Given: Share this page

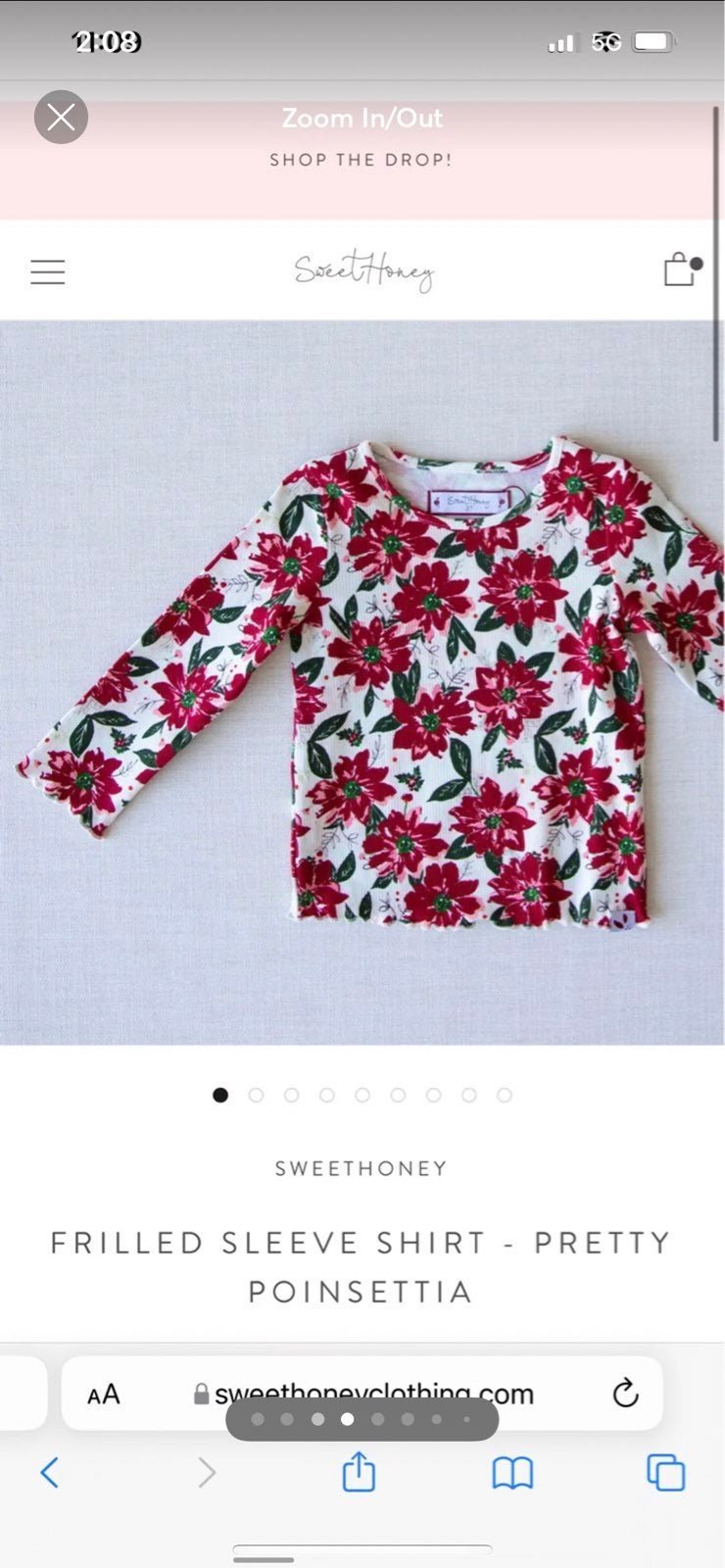Looking at the screenshot, I should [359, 1471].
